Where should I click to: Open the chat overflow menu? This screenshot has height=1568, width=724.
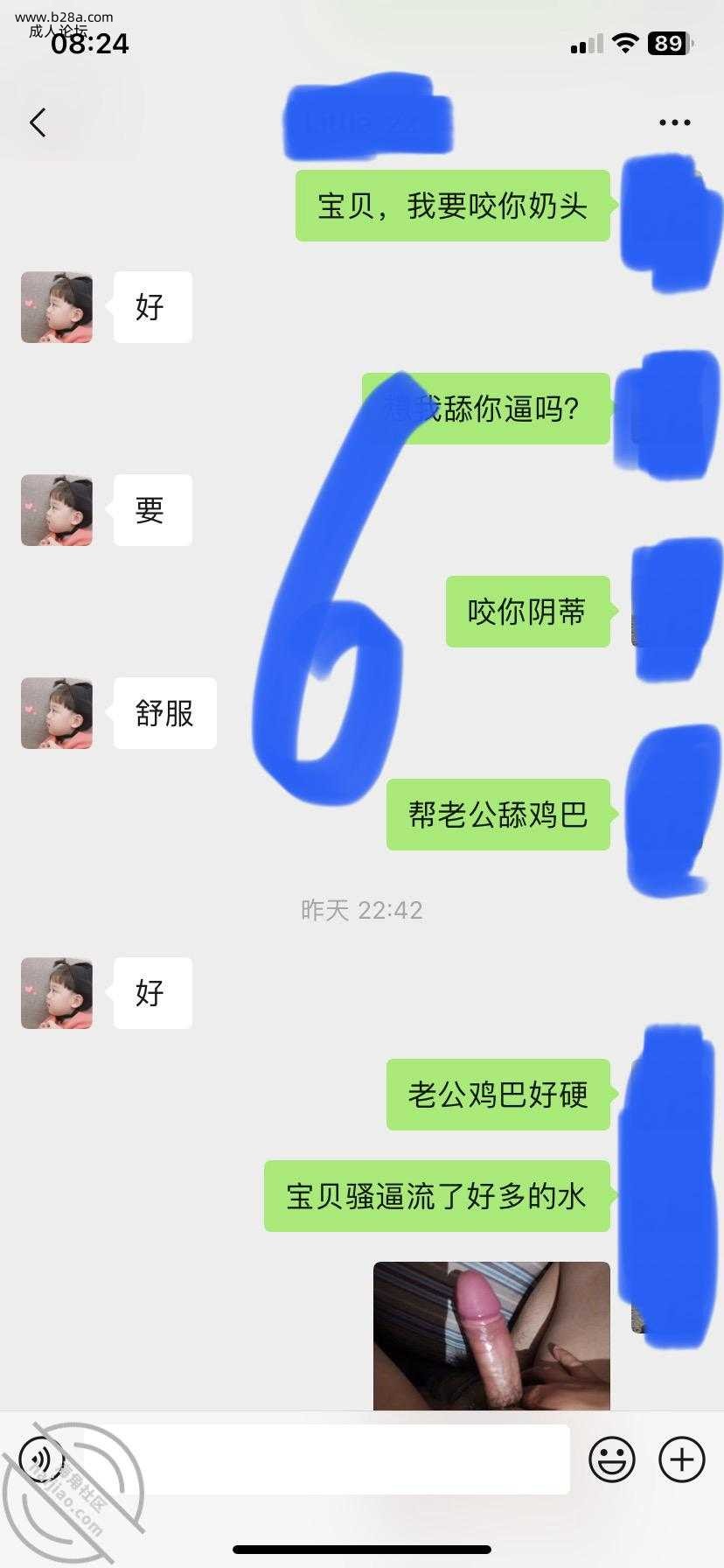coord(674,122)
